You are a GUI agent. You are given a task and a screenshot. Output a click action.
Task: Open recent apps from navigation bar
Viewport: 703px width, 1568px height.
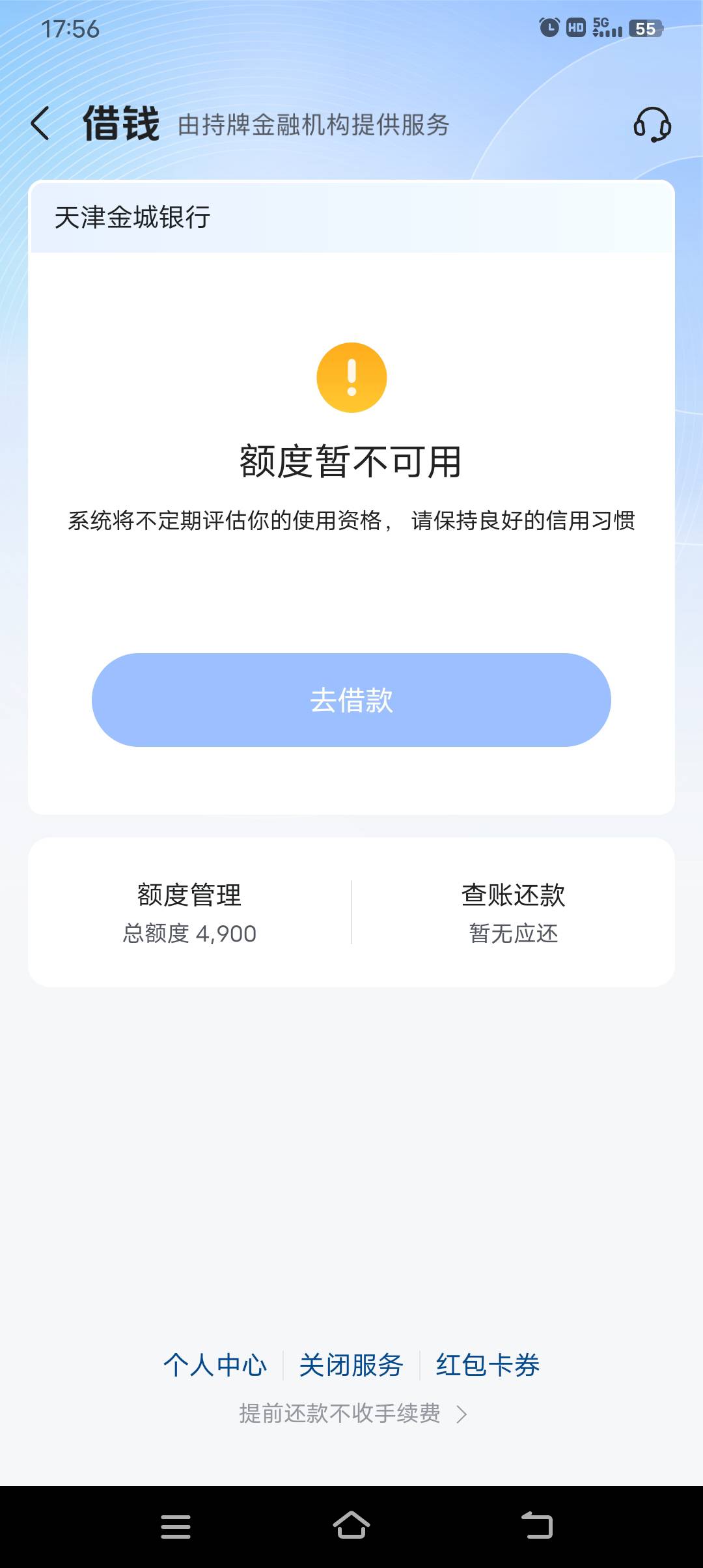click(176, 1526)
